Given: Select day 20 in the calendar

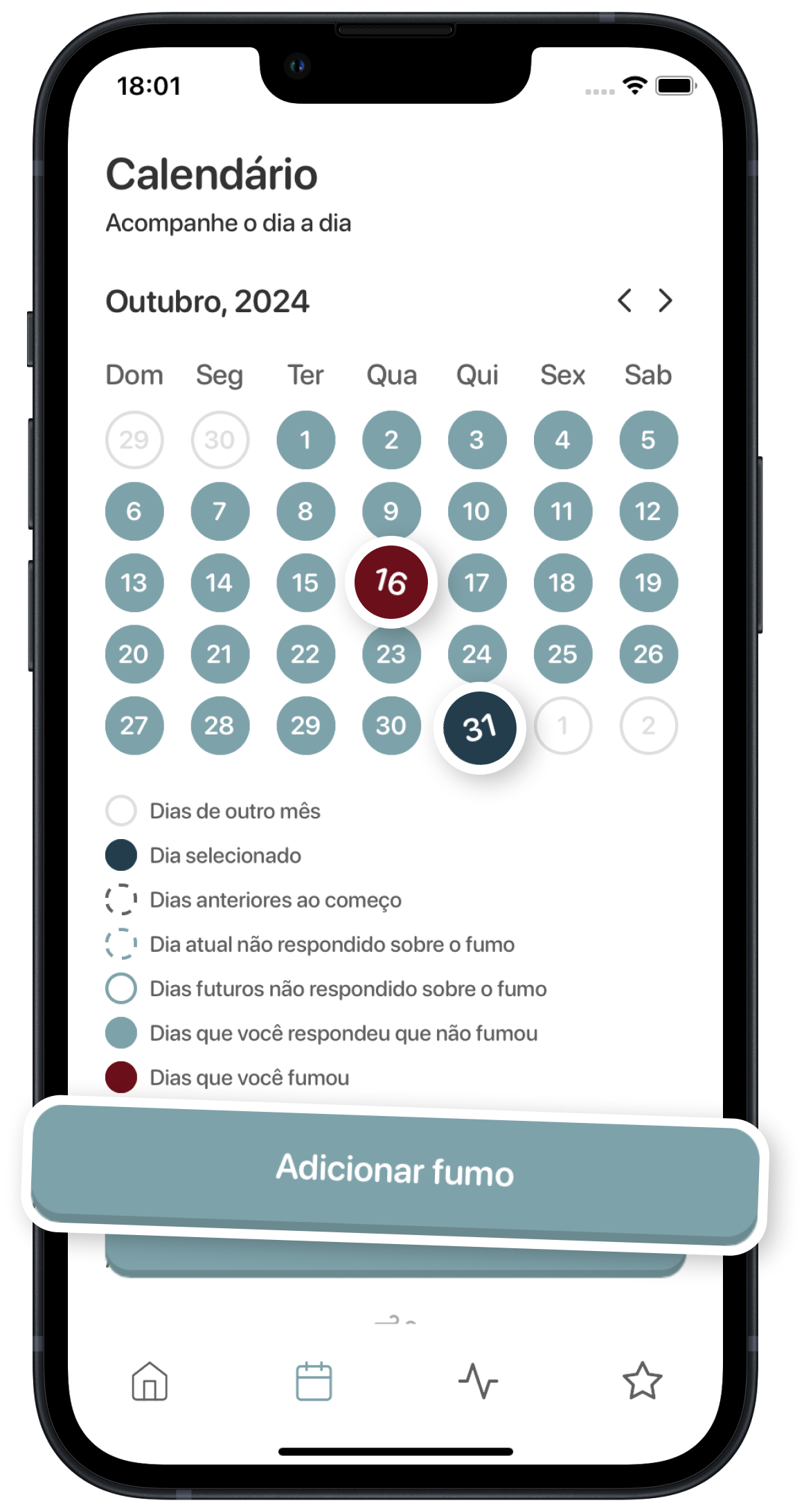Looking at the screenshot, I should pos(134,654).
